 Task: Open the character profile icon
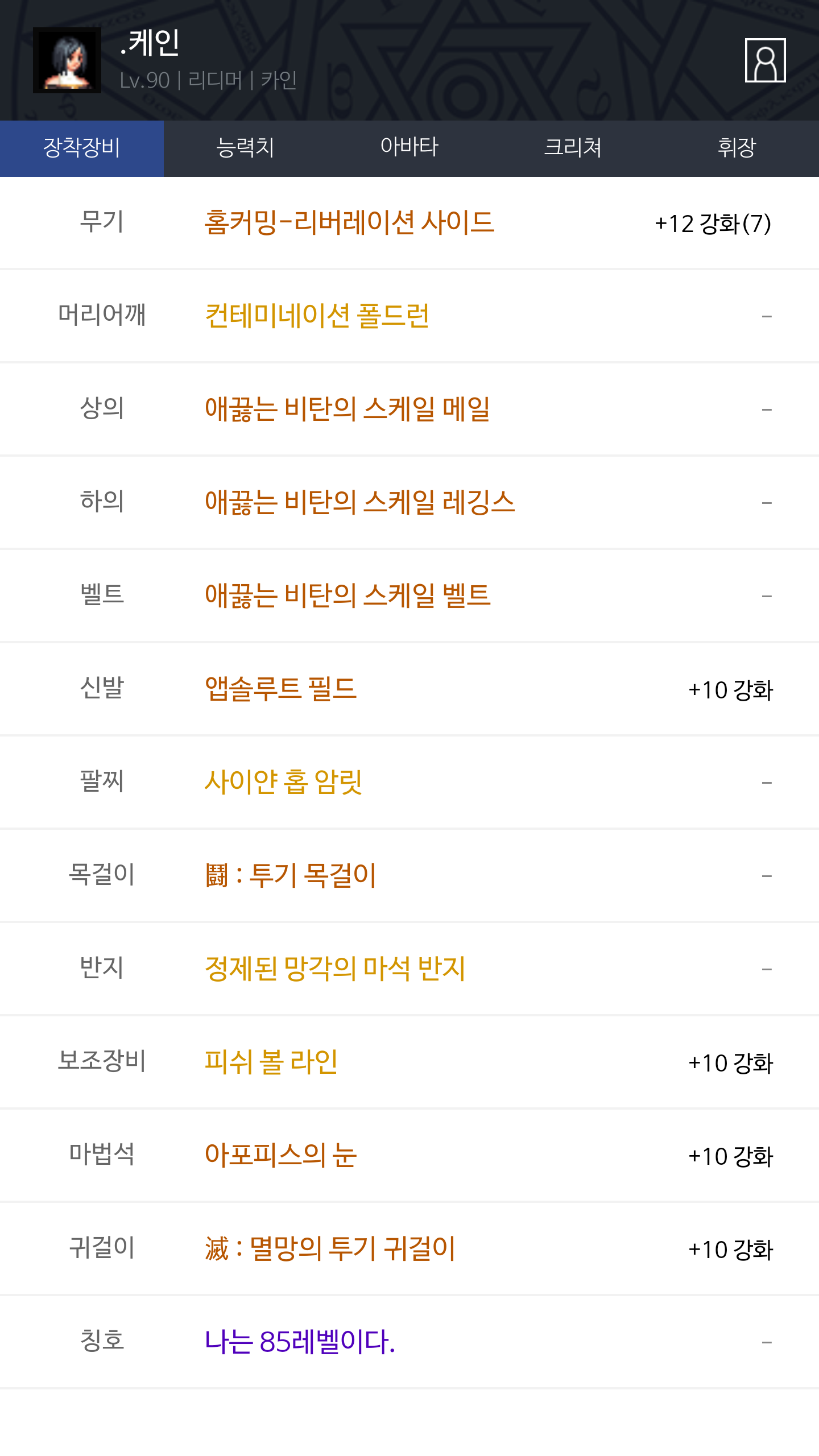click(765, 60)
